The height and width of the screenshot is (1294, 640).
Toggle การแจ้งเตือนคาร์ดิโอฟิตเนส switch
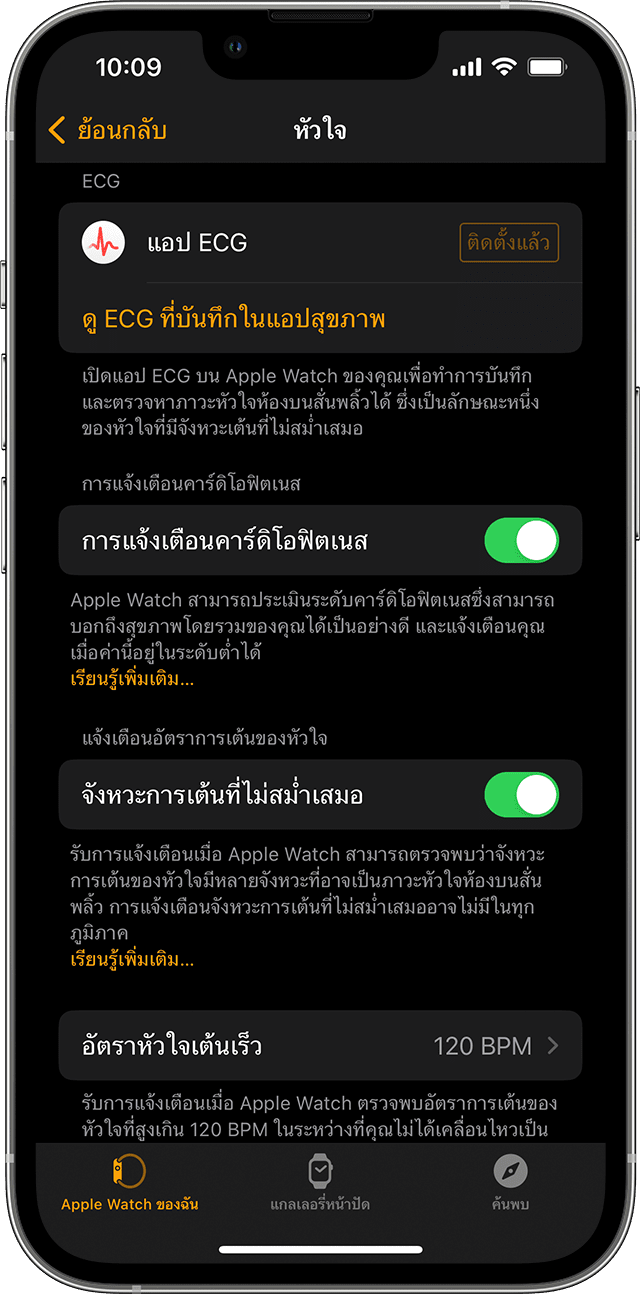click(521, 540)
